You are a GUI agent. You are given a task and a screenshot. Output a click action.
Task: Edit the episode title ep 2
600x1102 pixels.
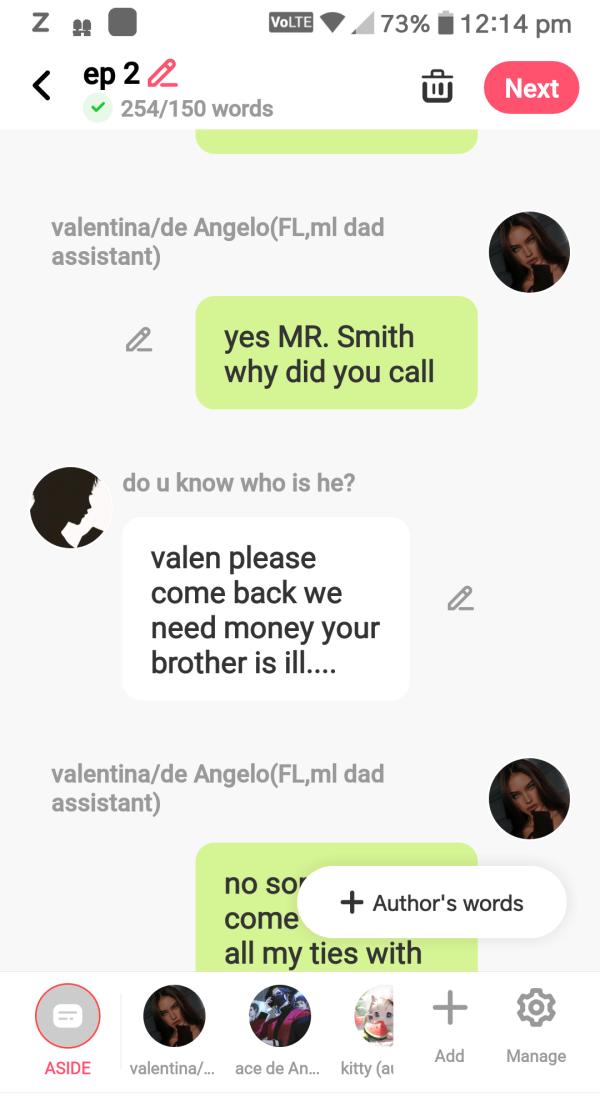point(162,73)
